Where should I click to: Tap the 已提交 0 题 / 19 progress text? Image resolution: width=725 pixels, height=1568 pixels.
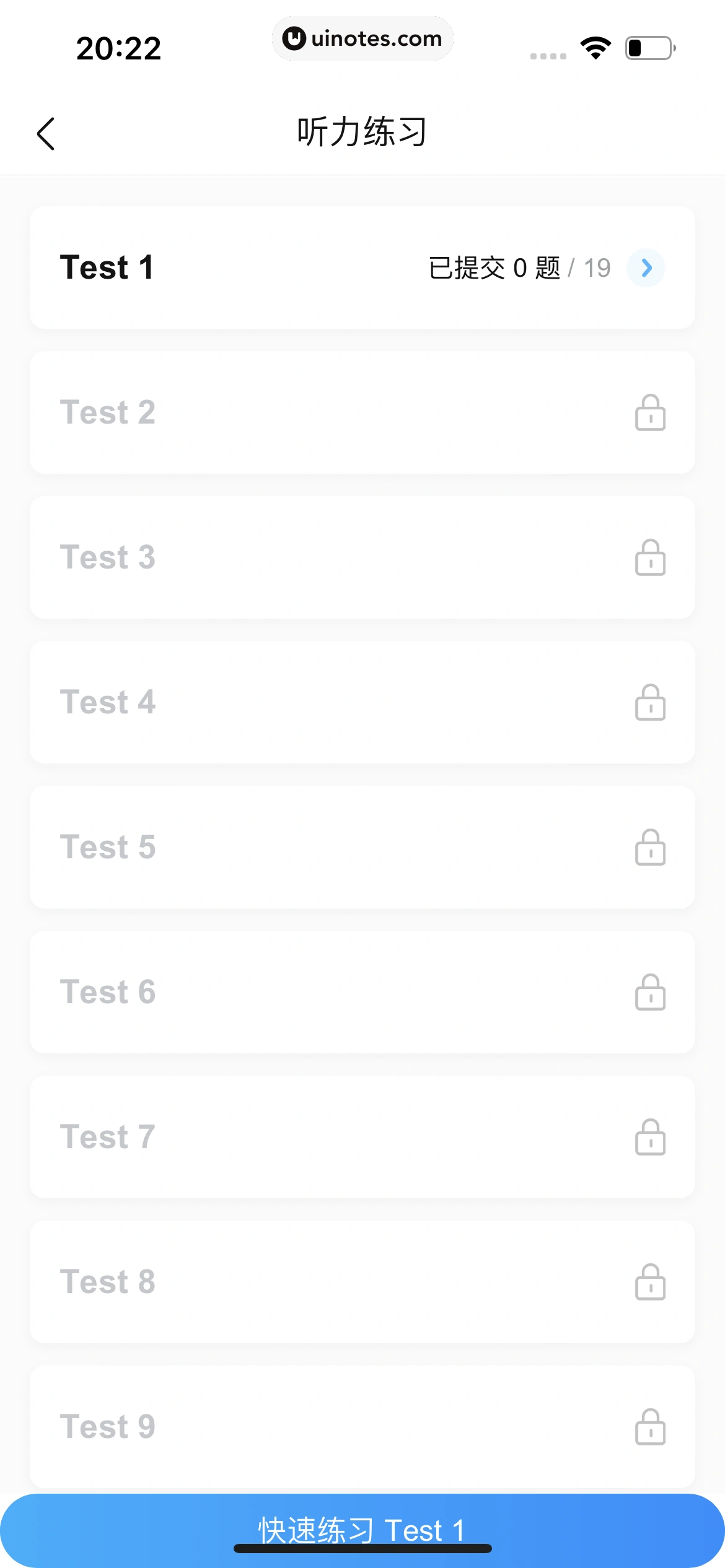point(519,268)
